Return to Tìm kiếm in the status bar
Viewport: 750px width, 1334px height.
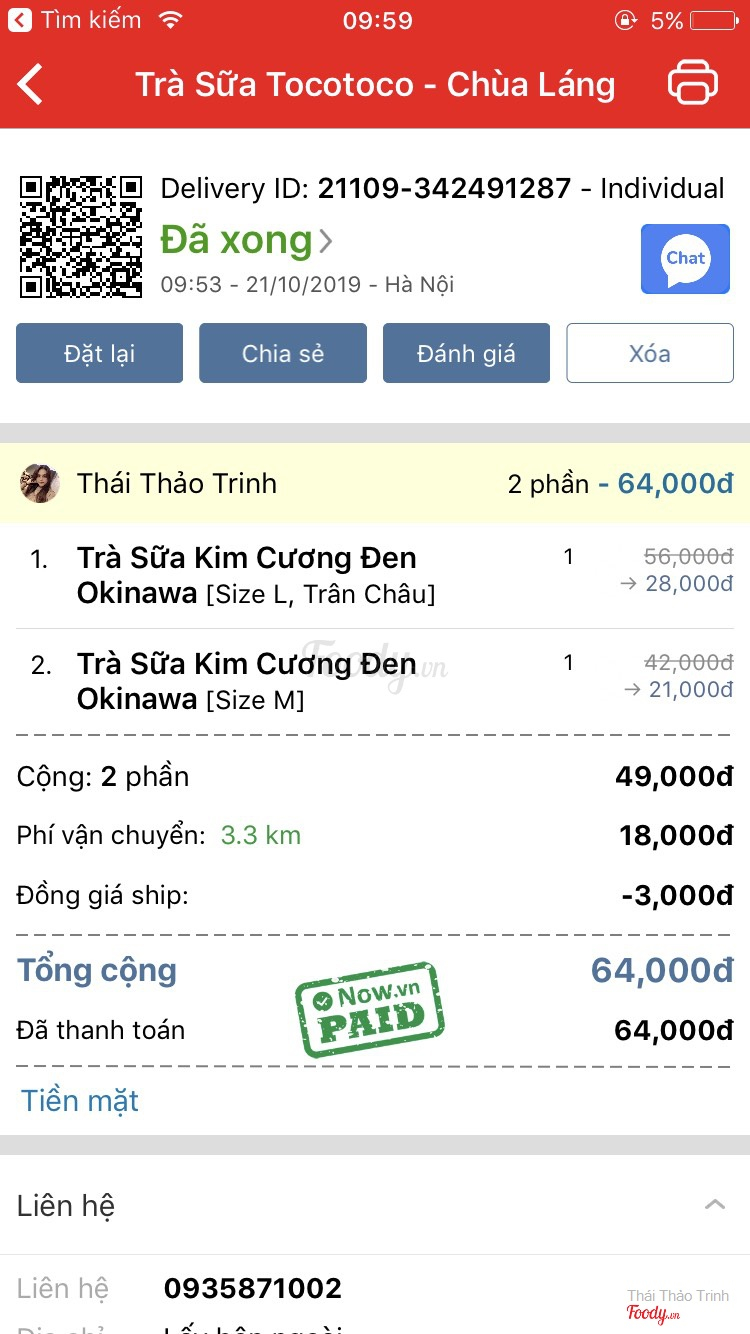(x=75, y=20)
